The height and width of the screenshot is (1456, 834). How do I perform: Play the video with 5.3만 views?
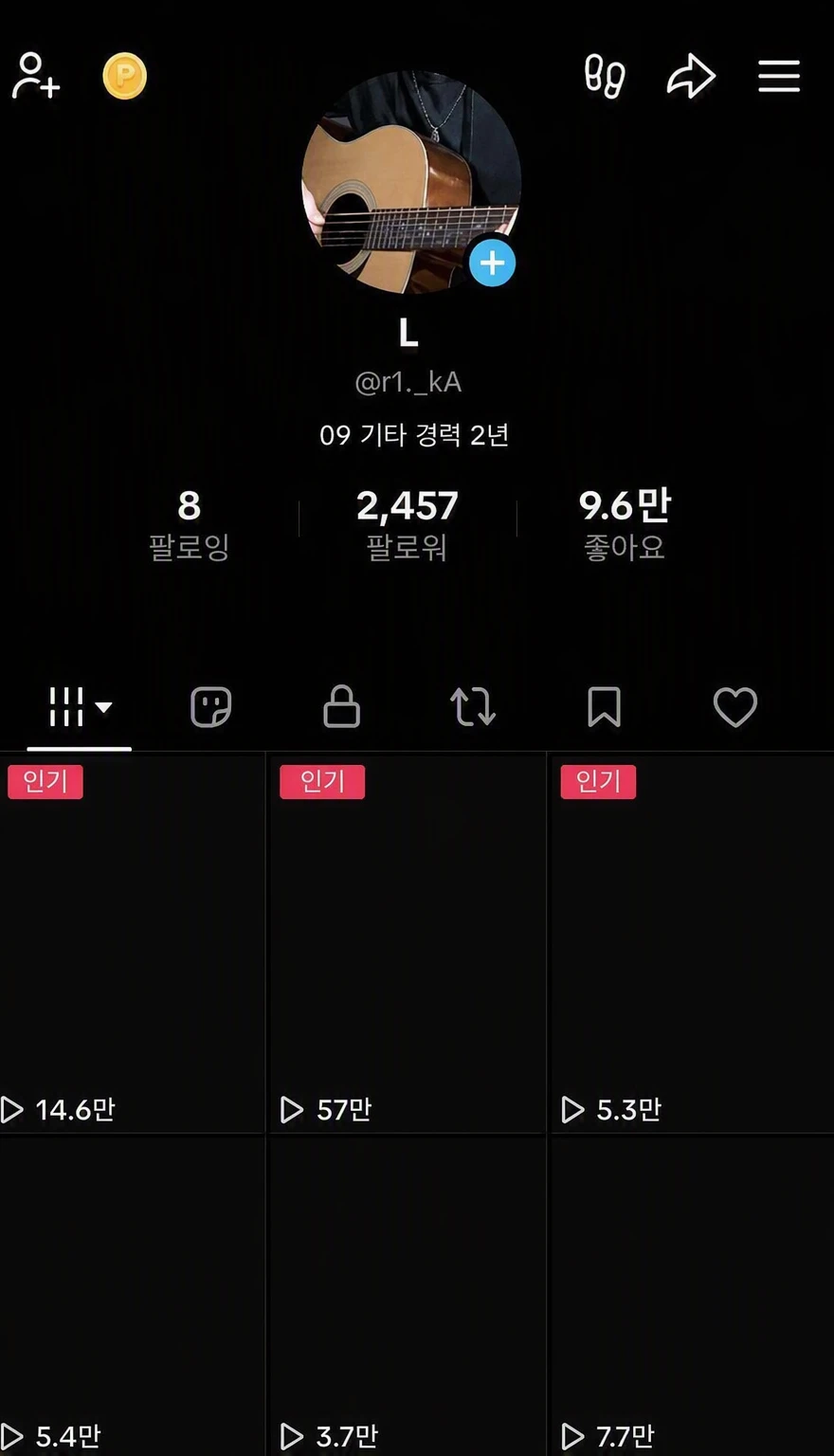click(x=691, y=942)
